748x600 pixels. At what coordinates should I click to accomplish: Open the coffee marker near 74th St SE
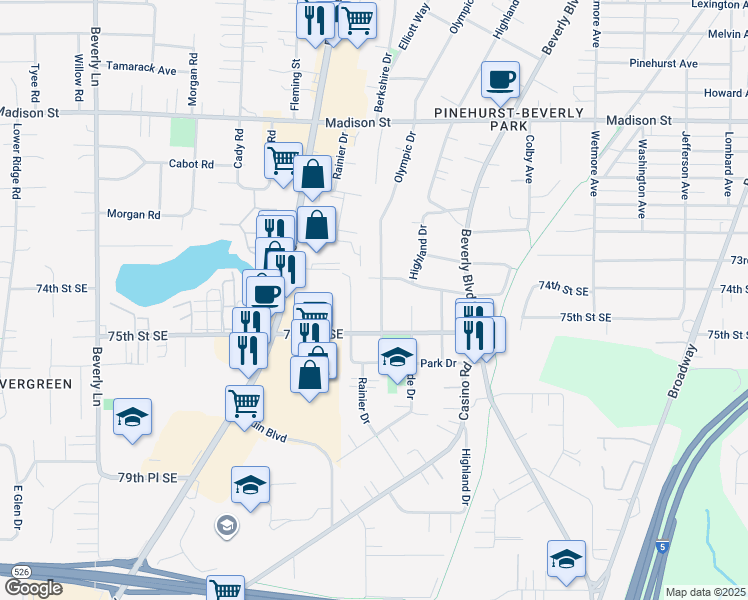click(x=265, y=293)
